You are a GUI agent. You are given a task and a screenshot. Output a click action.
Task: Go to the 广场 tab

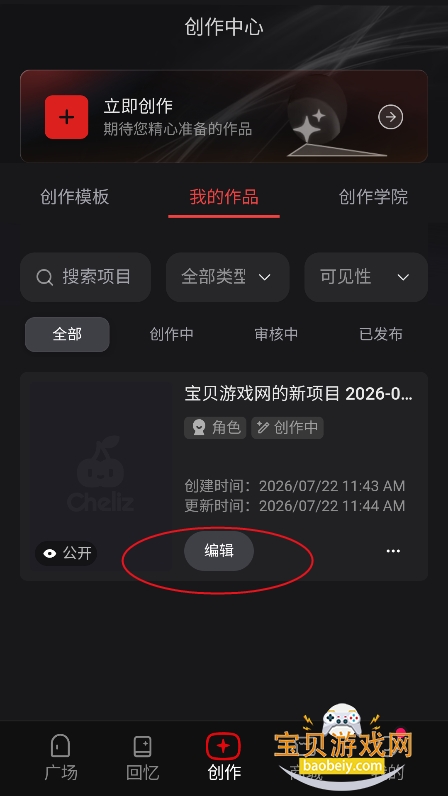[61, 758]
